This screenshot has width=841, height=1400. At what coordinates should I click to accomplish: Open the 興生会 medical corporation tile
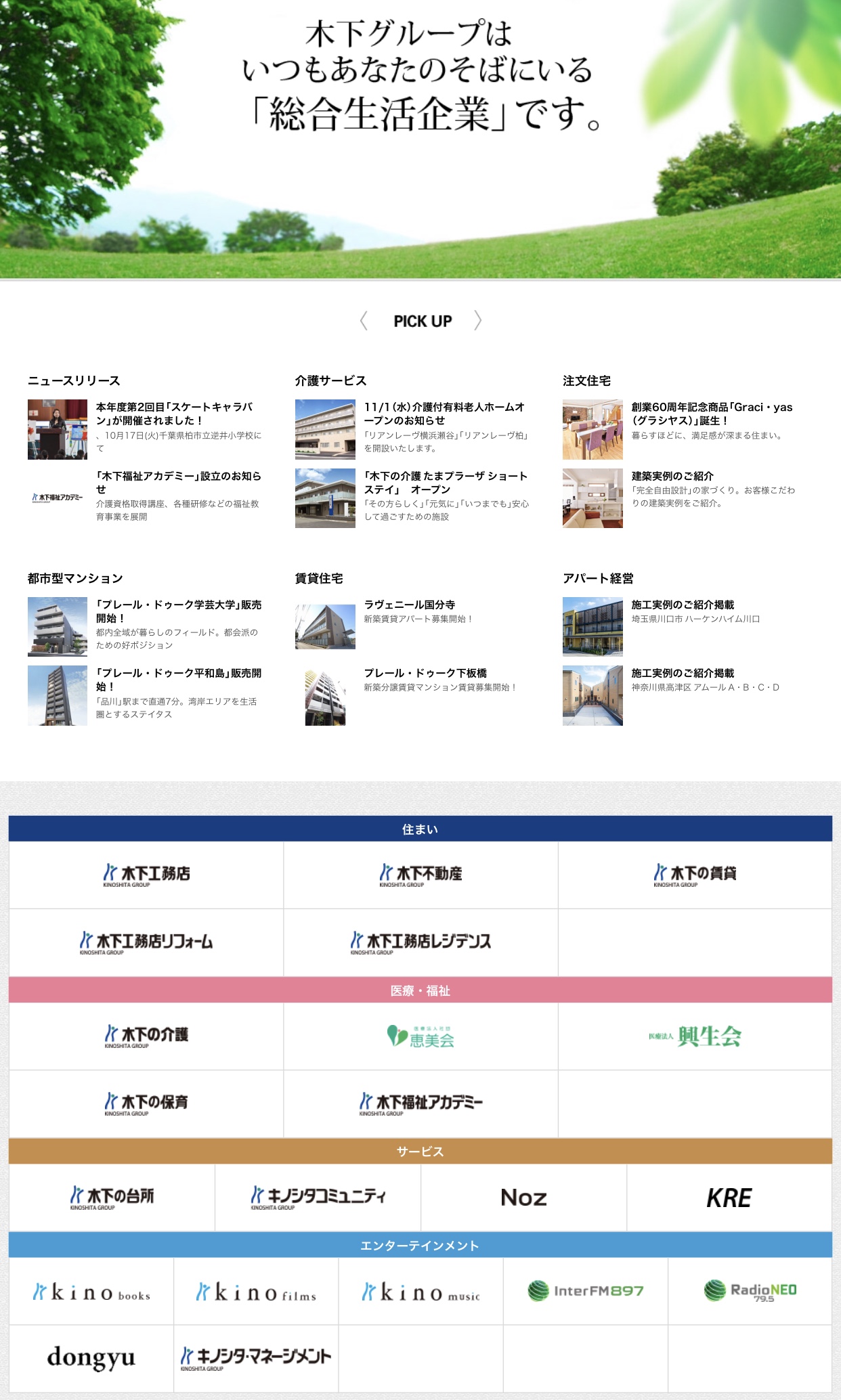click(x=695, y=1036)
